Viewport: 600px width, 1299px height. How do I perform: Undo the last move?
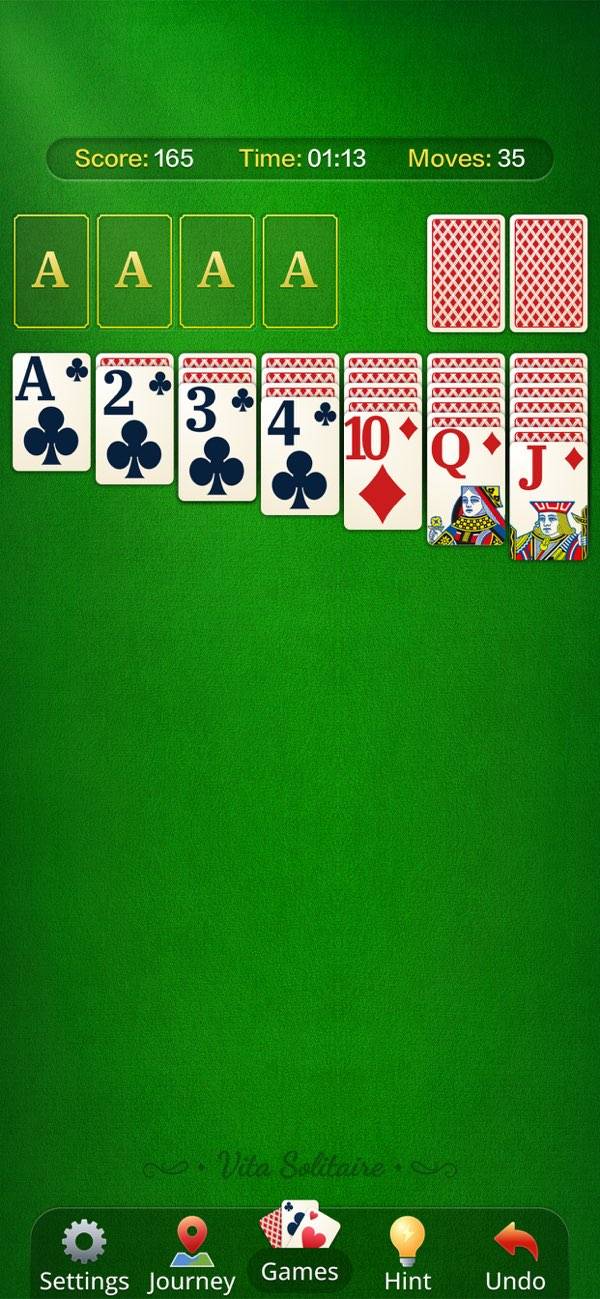pos(515,1255)
